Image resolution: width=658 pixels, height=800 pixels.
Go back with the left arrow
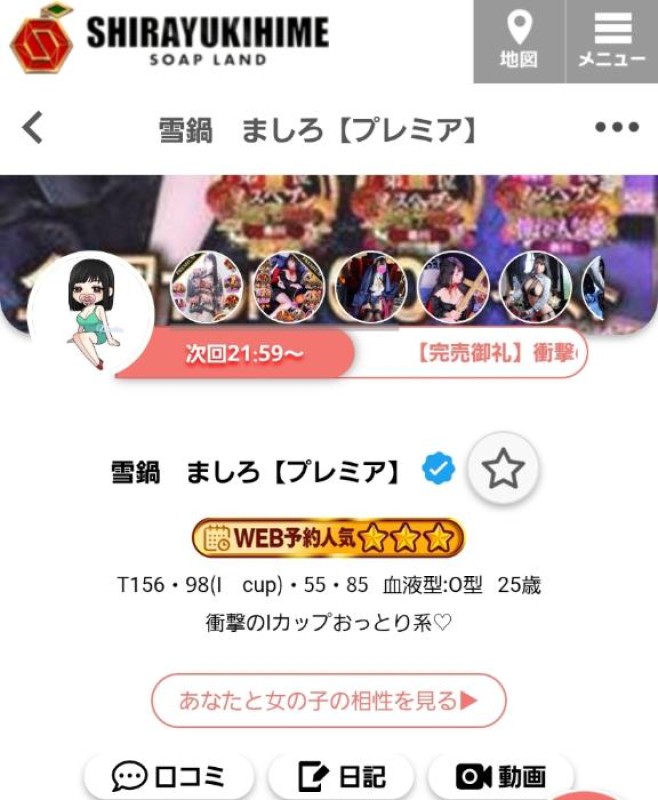point(33,128)
